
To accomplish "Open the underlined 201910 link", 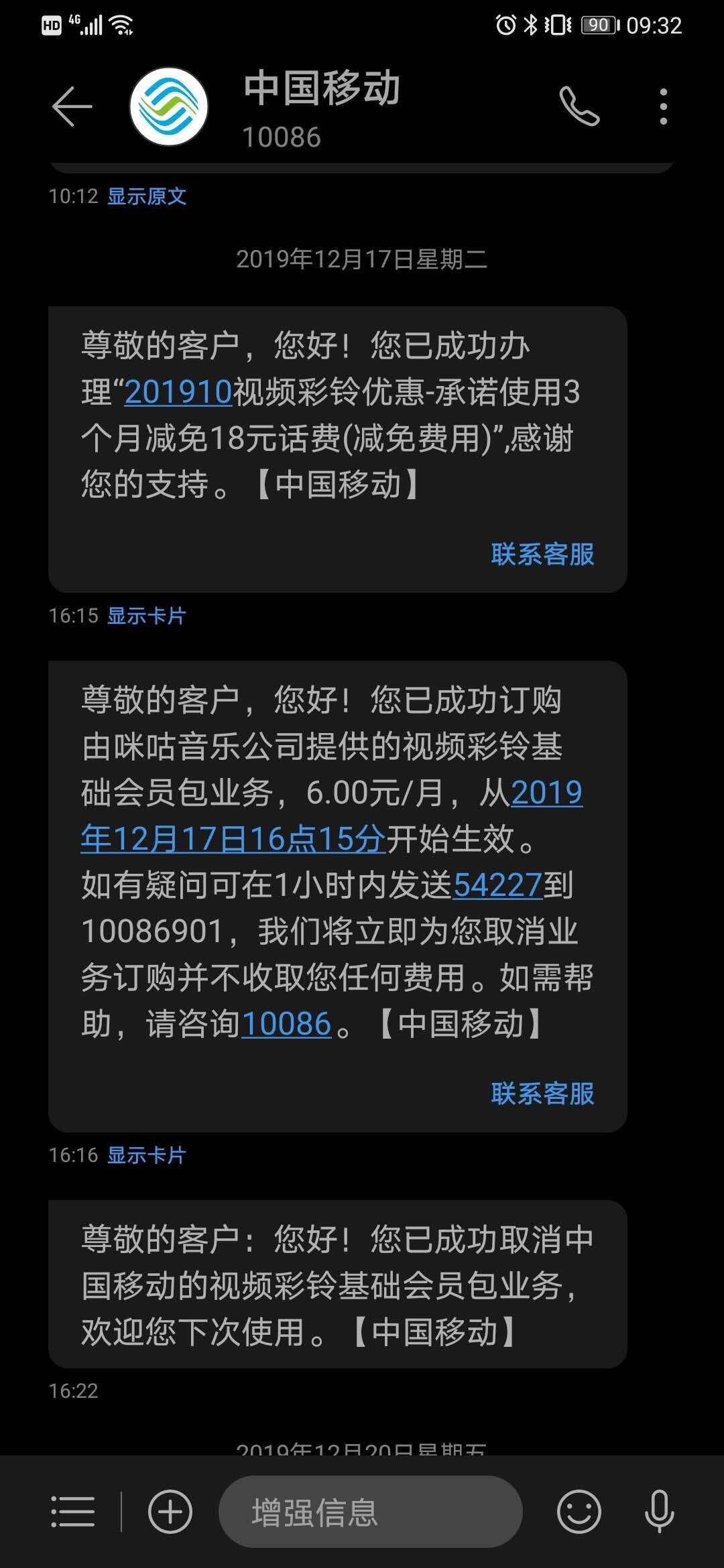I will click(178, 392).
